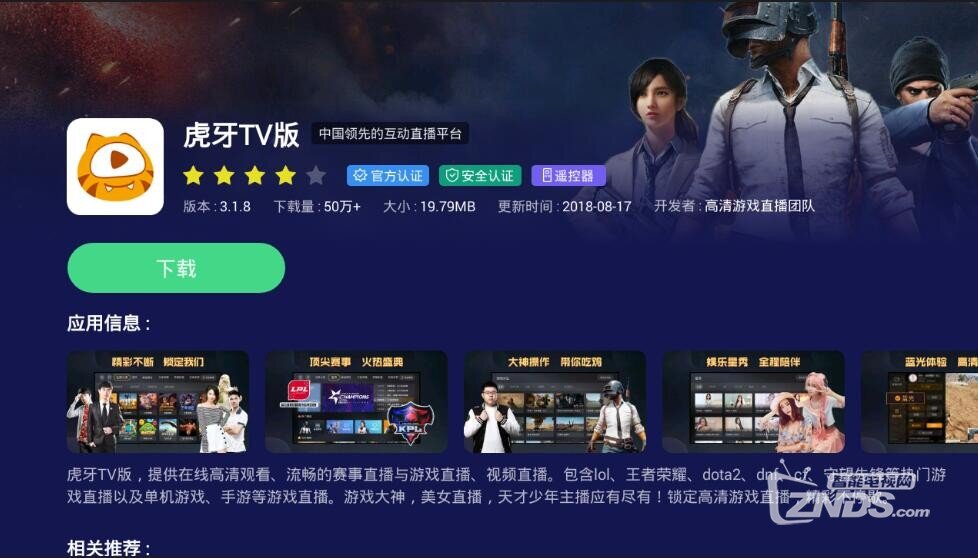Open the 大神操作 带你吃鸡 screenshot

(554, 402)
